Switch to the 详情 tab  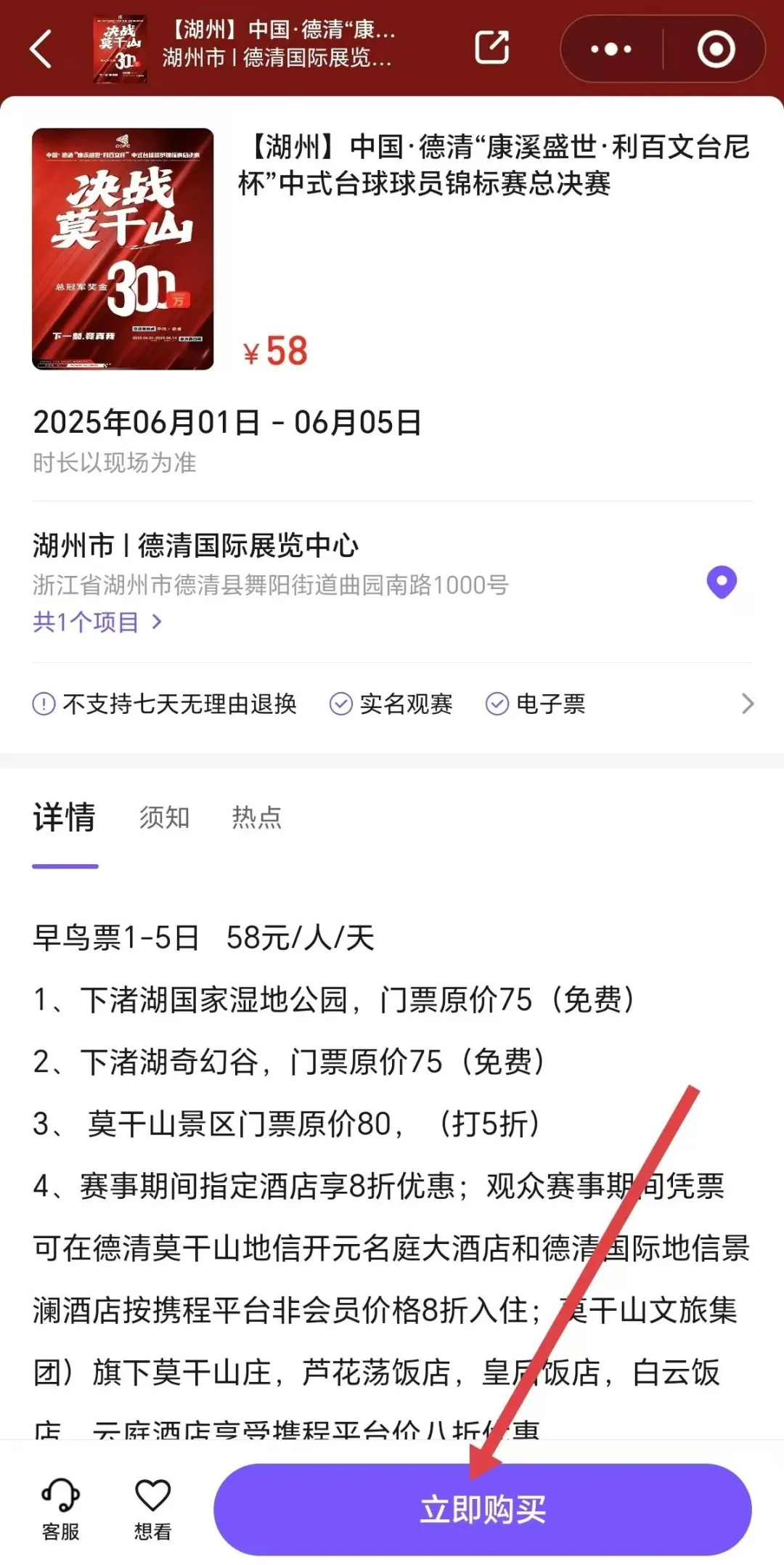pos(65,818)
